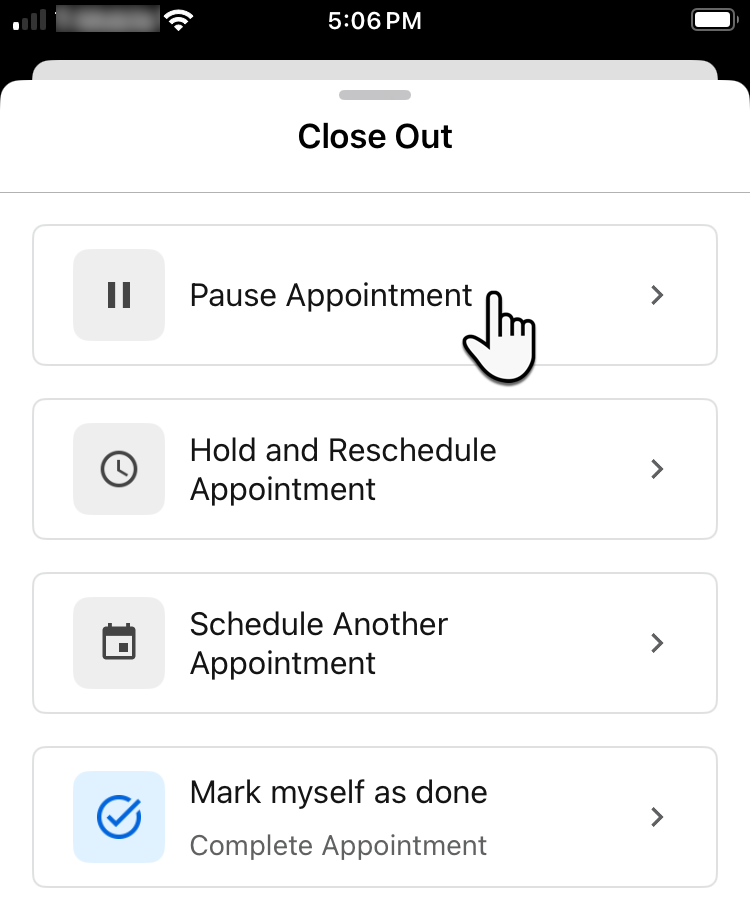
Task: Tap the drag handle above Close Out
Action: tap(374, 95)
